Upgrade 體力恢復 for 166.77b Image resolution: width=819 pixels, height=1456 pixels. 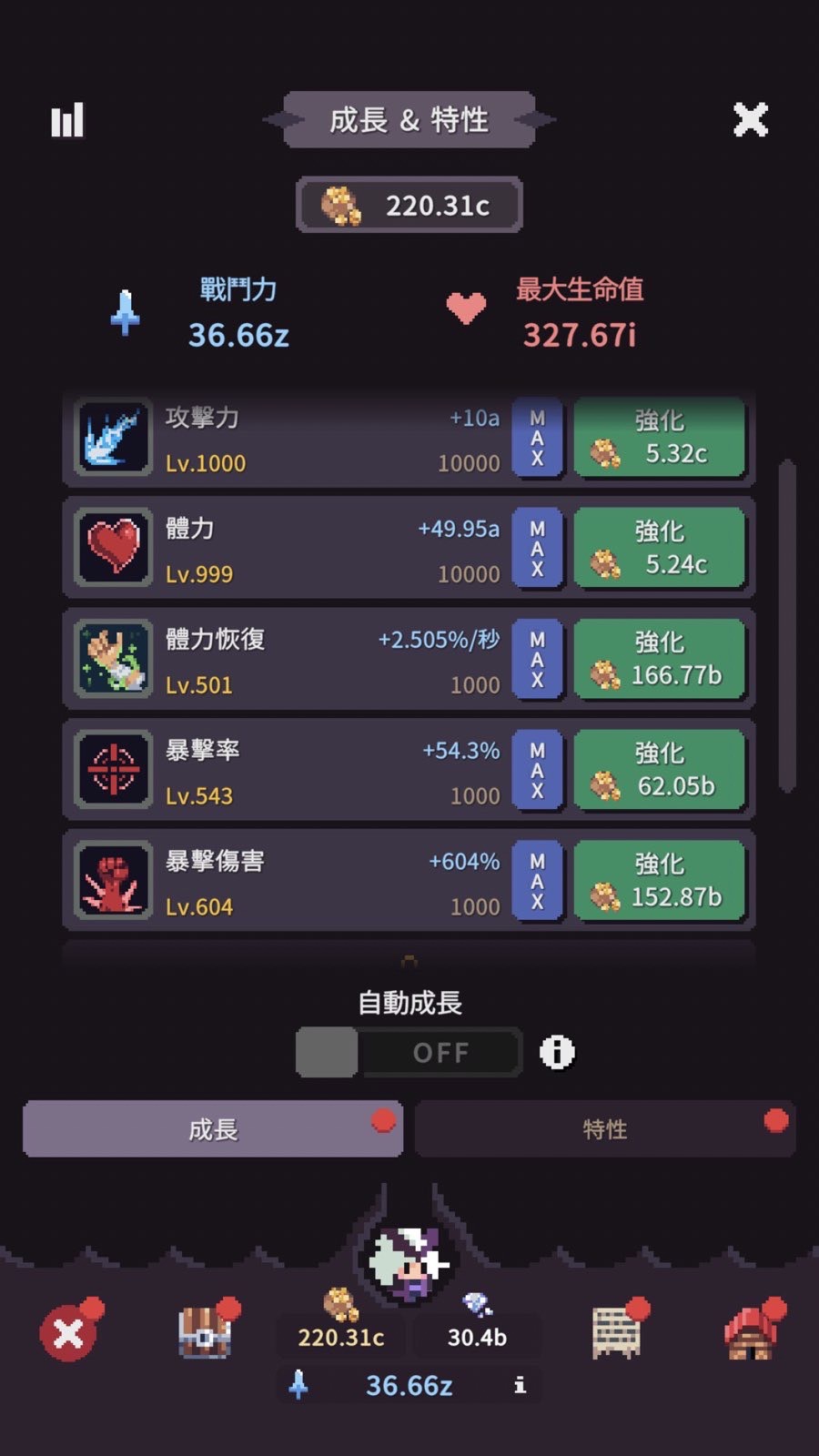(659, 660)
